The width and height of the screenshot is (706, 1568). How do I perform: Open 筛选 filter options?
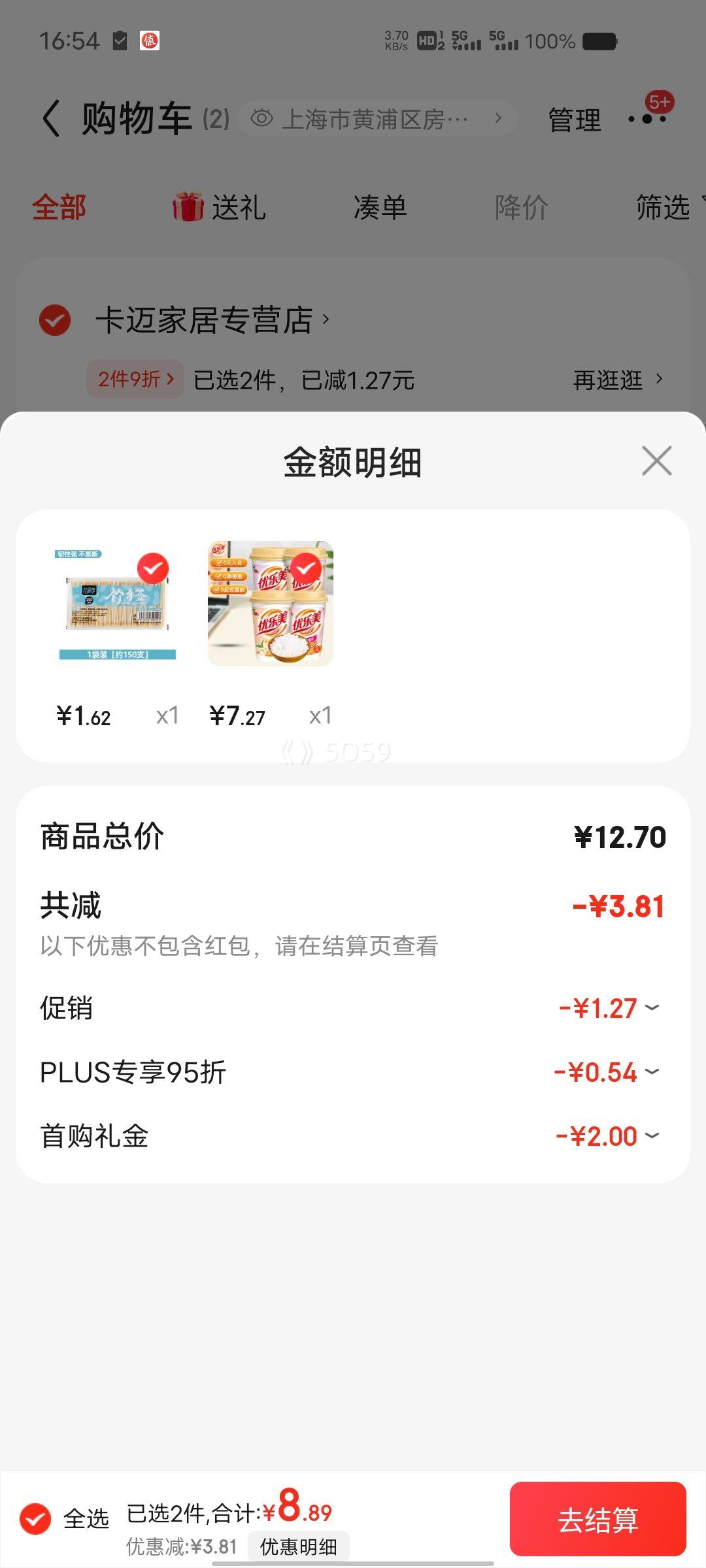click(x=660, y=206)
